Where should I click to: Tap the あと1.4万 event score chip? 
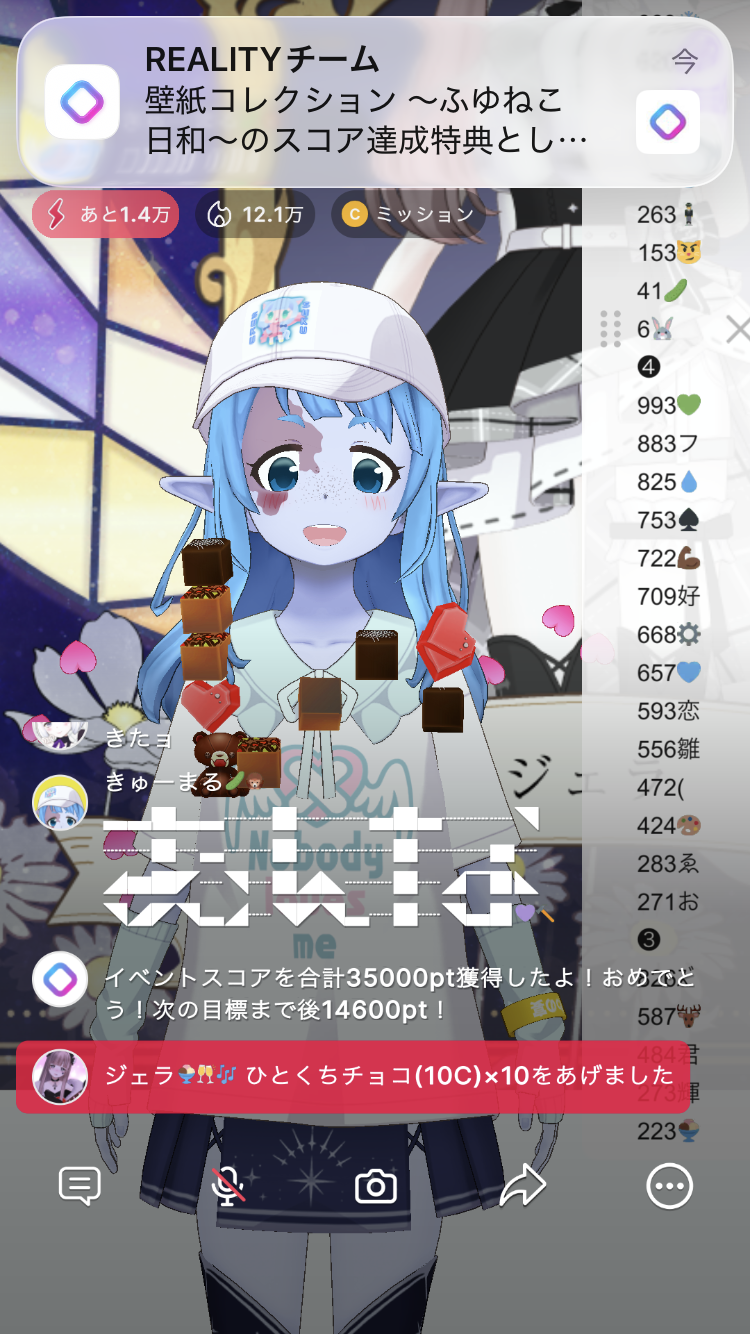(106, 214)
